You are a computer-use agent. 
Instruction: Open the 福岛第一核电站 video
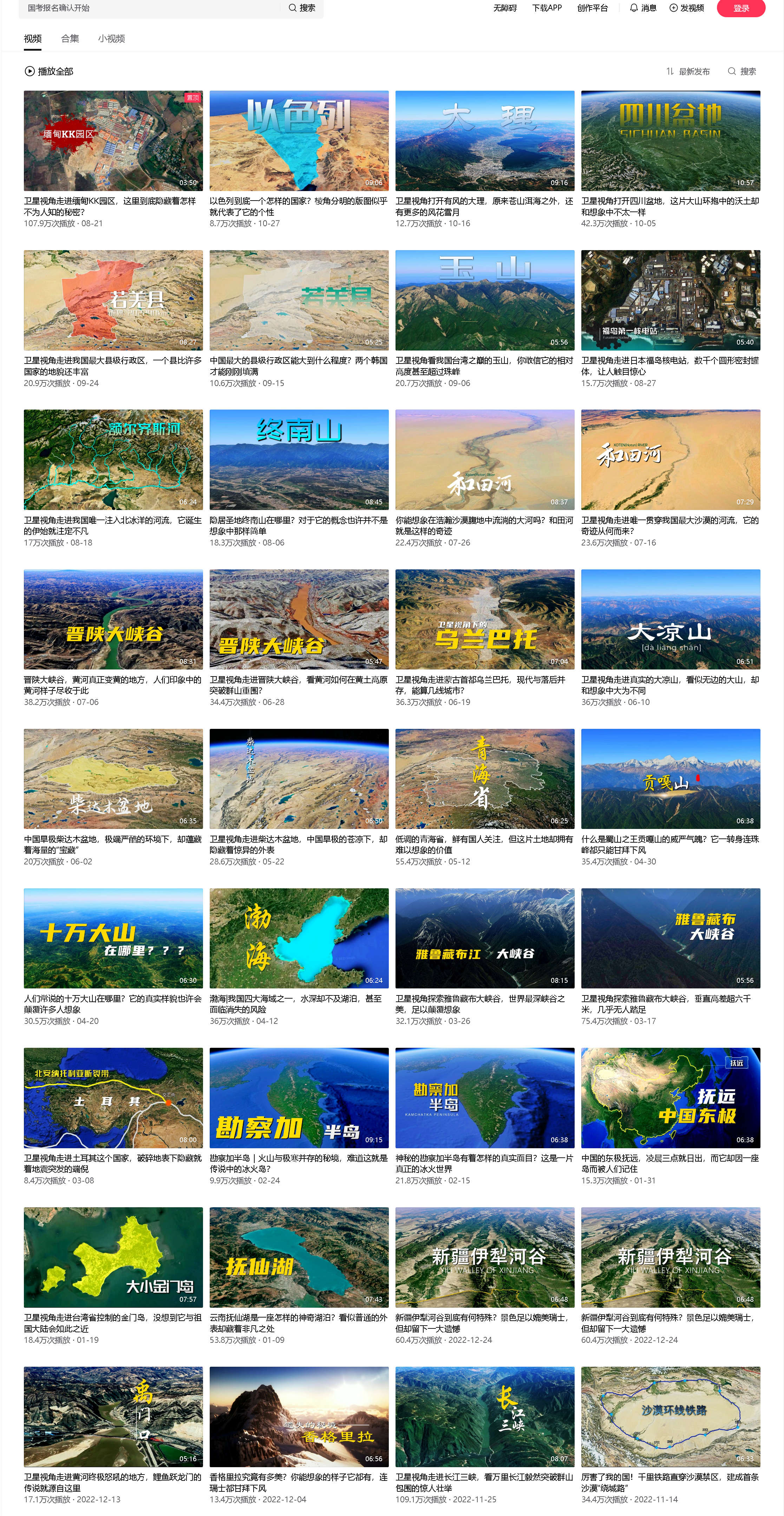click(x=671, y=300)
